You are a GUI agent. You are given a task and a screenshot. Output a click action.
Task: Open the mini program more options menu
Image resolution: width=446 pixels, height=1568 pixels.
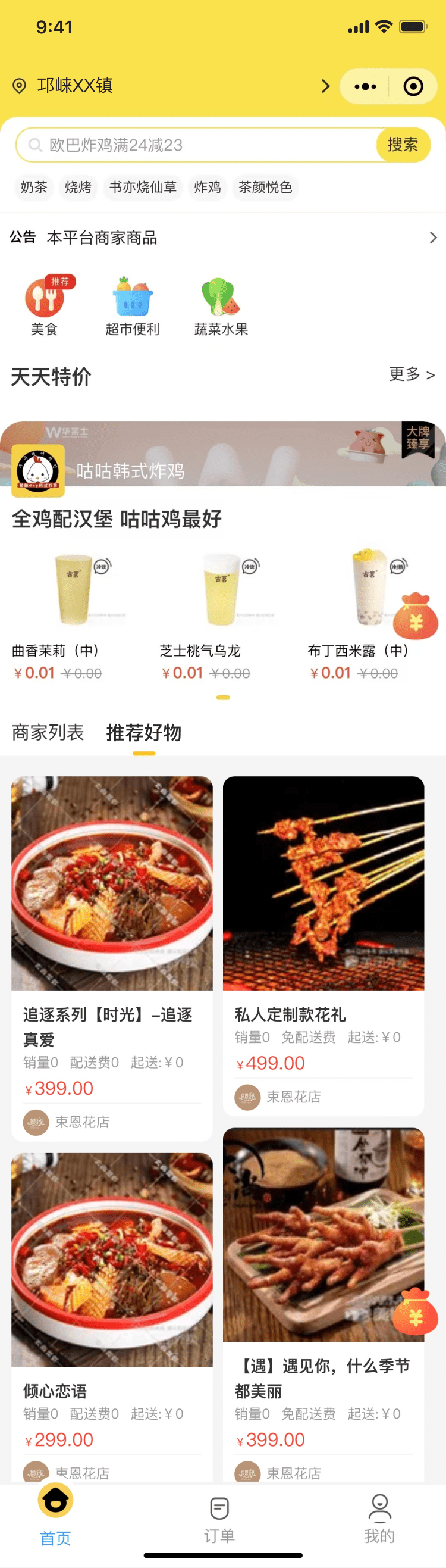tap(365, 86)
